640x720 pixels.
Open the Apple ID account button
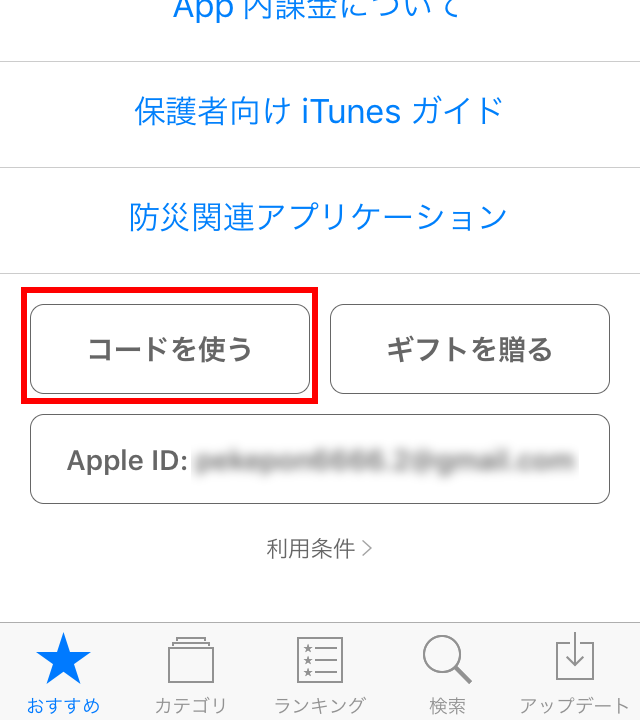point(320,459)
